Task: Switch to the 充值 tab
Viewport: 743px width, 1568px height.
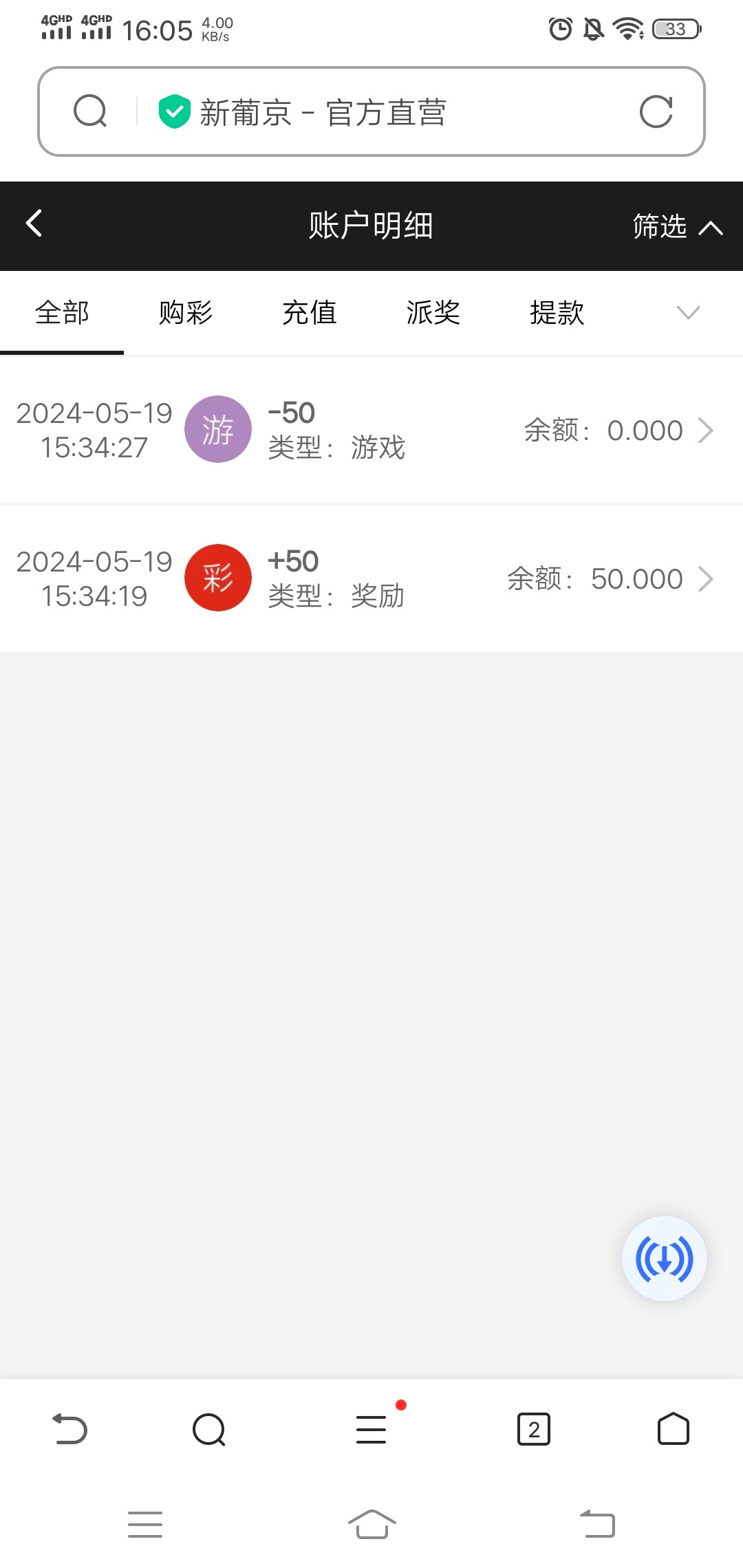Action: (310, 313)
